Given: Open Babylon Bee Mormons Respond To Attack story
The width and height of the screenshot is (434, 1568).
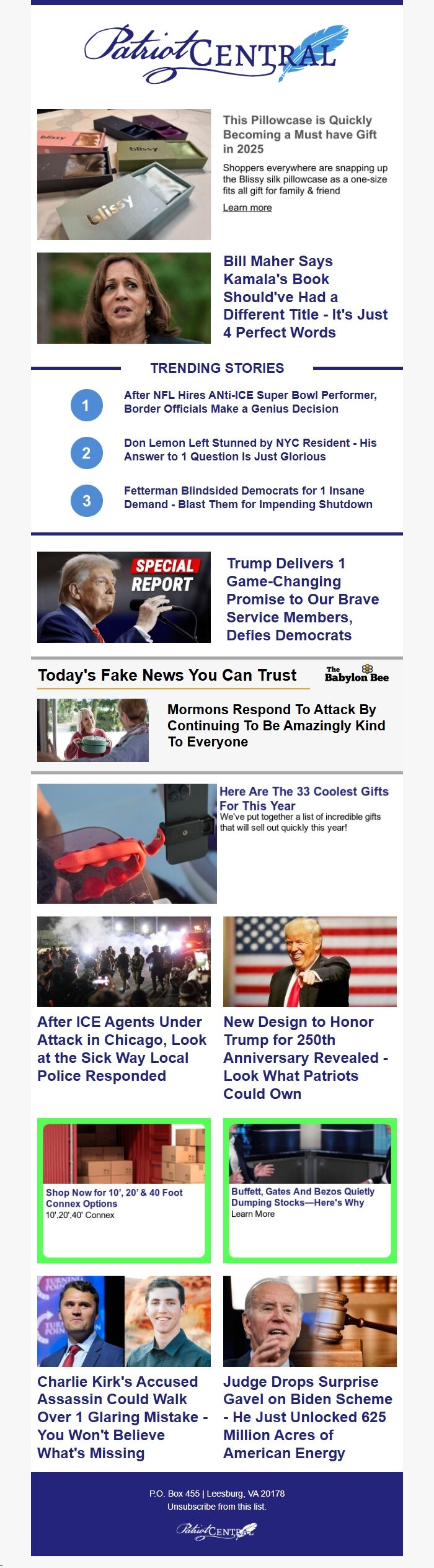Looking at the screenshot, I should tap(276, 725).
